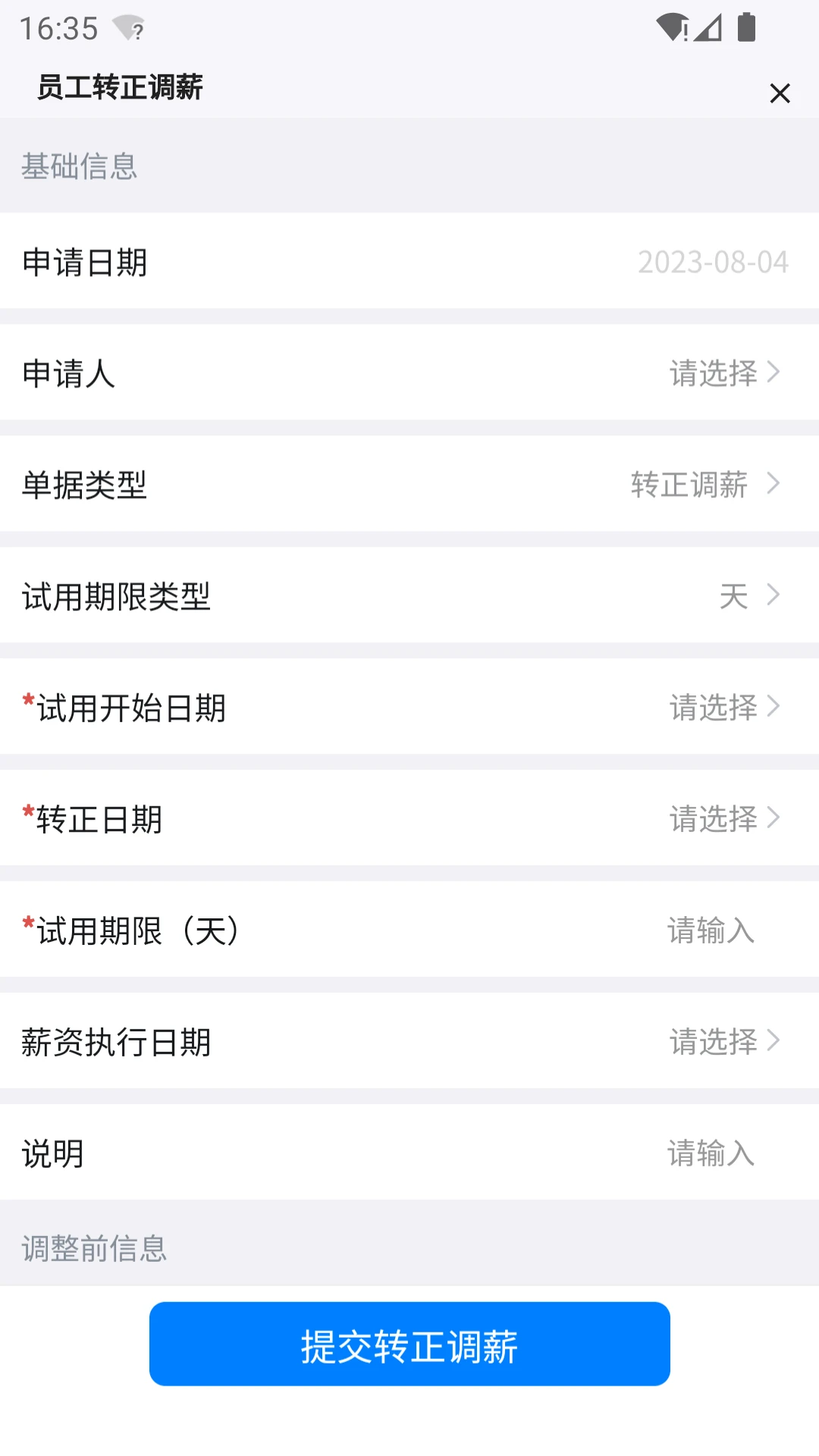This screenshot has height=1456, width=819.
Task: Tap the chevron next to 申请人
Action: (773, 372)
